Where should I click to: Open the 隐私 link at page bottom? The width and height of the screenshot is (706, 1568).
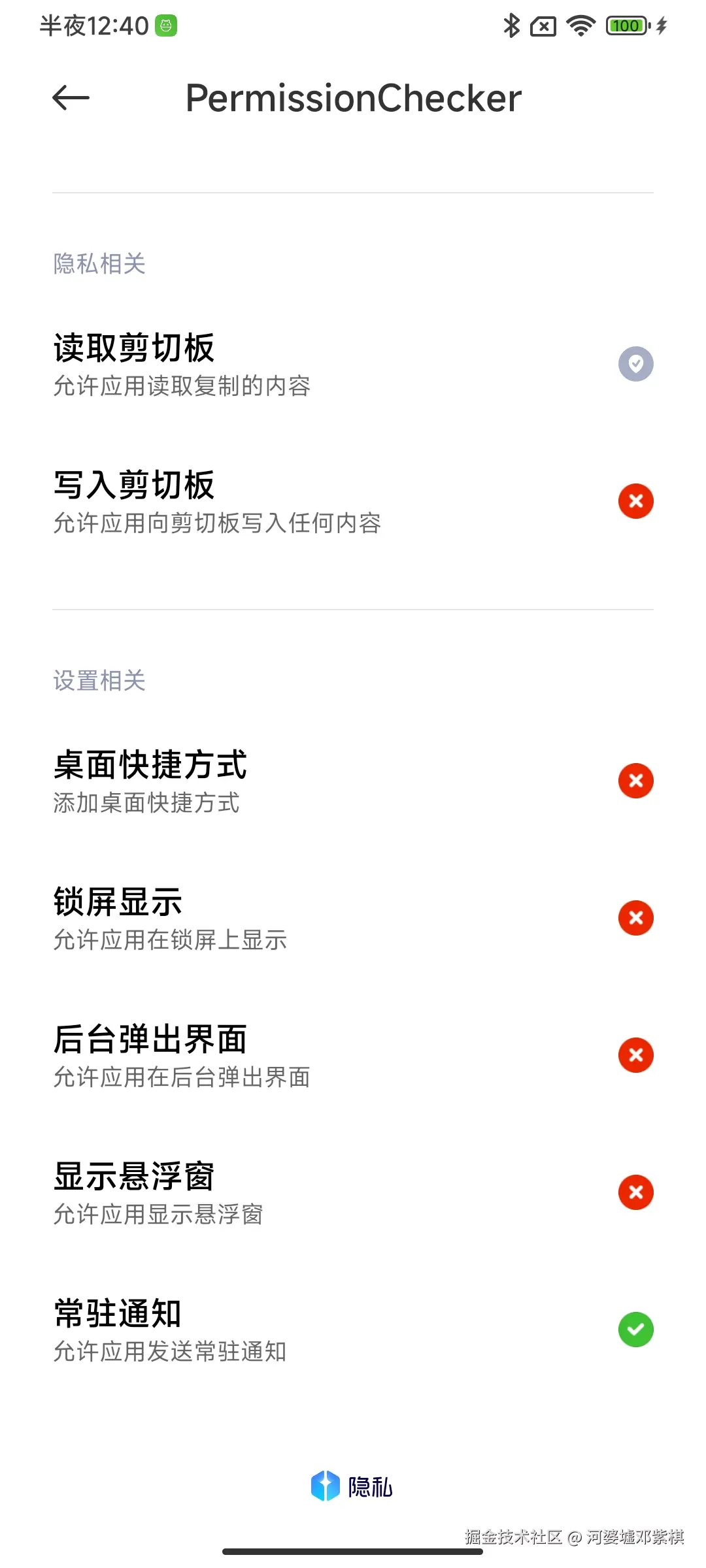click(354, 1486)
